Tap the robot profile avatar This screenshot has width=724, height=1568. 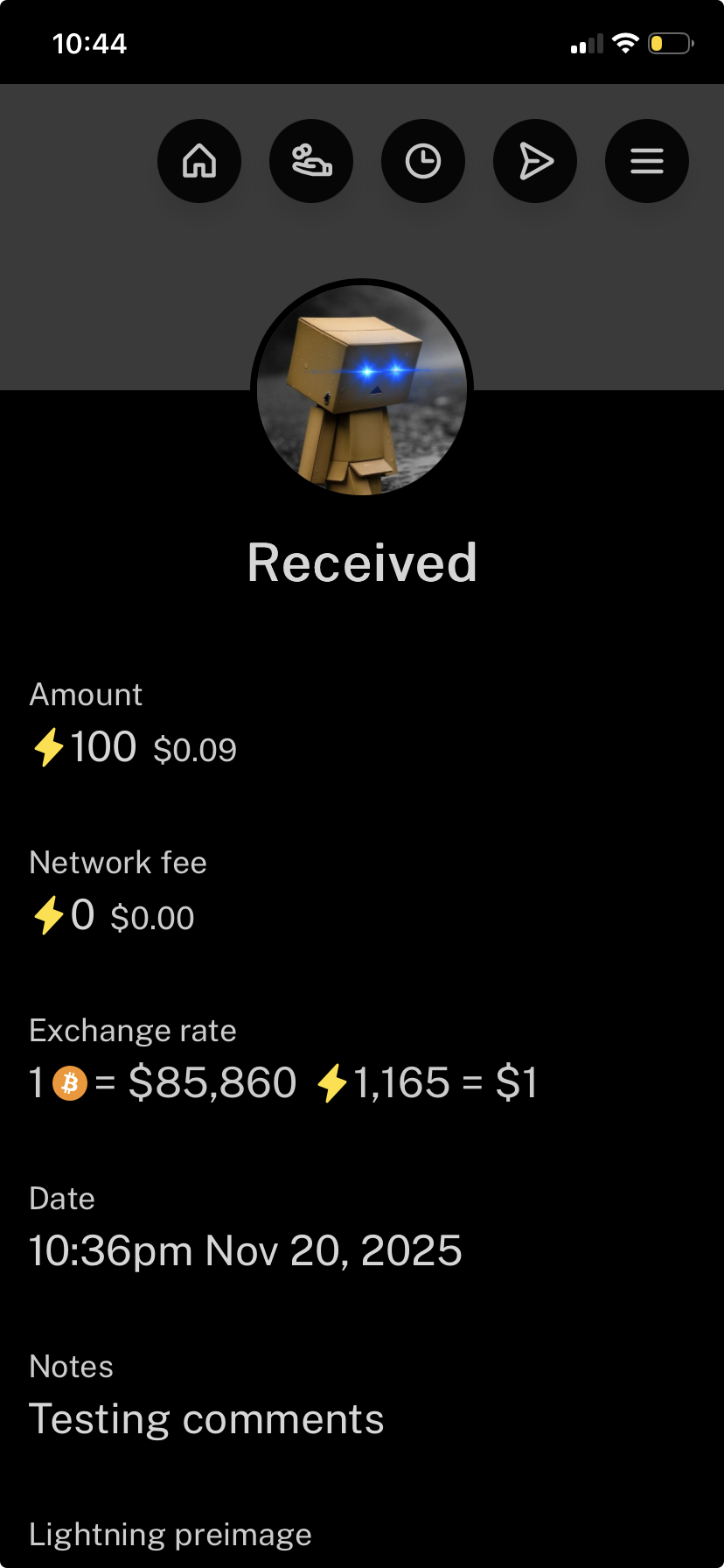pos(362,390)
